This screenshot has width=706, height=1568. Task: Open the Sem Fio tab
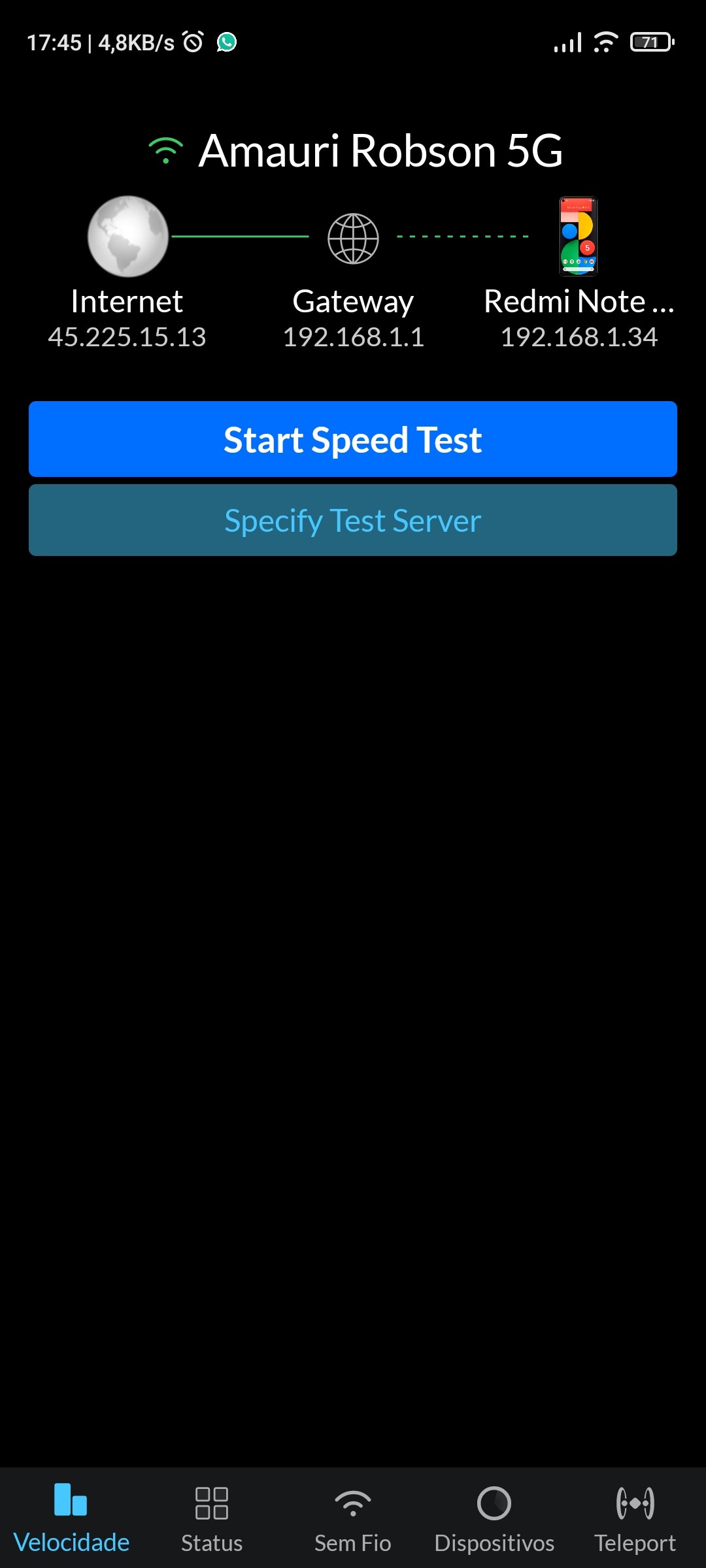[x=353, y=1518]
